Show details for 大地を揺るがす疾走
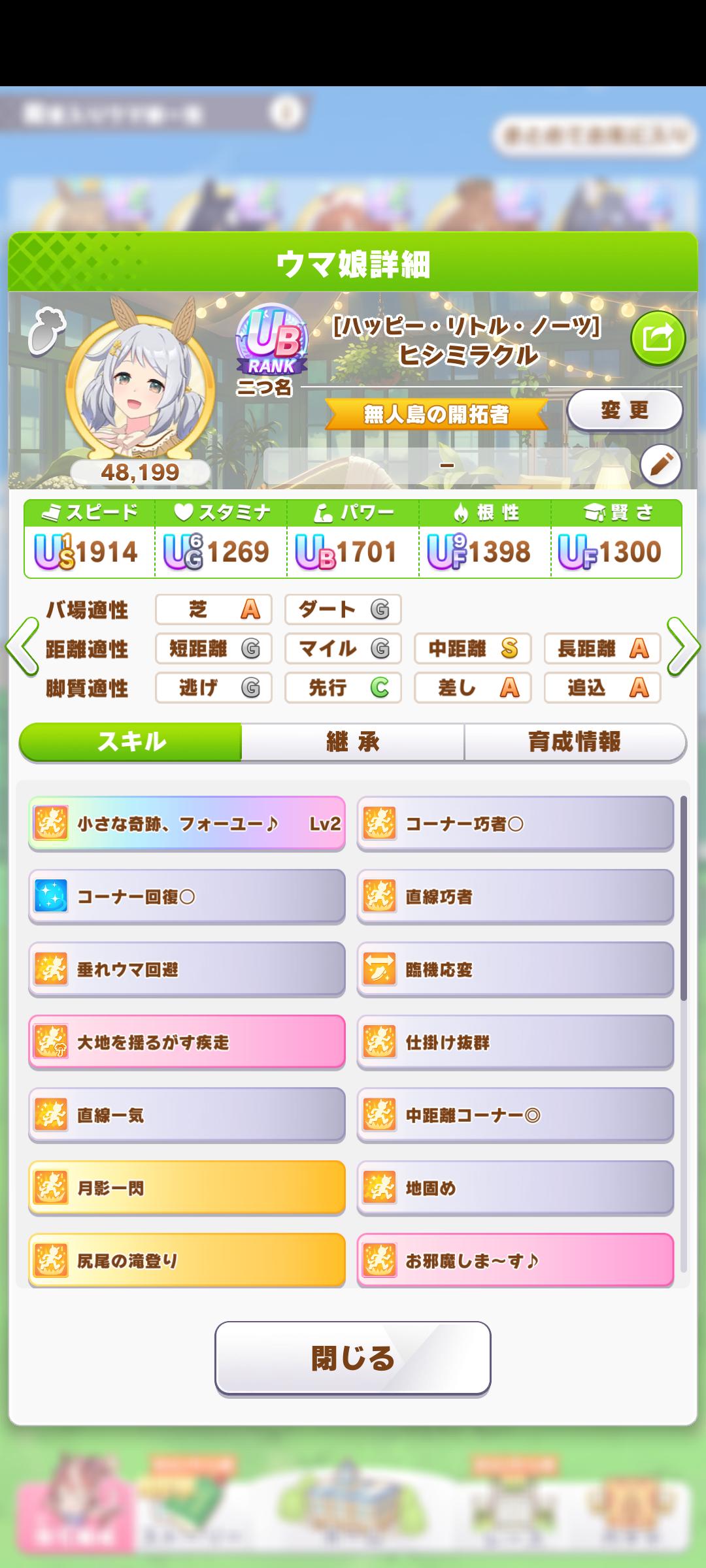Viewport: 706px width, 1568px height. pos(186,1042)
